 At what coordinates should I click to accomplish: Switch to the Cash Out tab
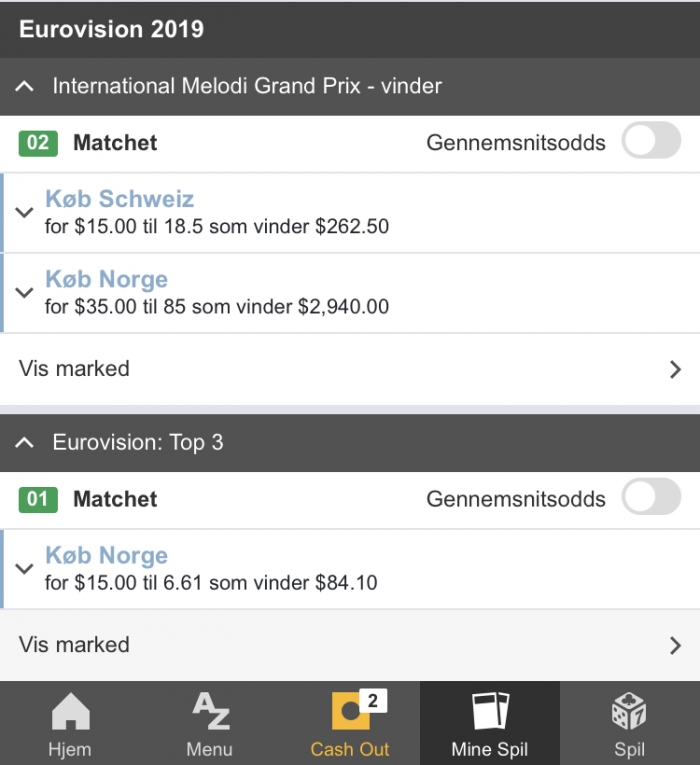click(350, 724)
